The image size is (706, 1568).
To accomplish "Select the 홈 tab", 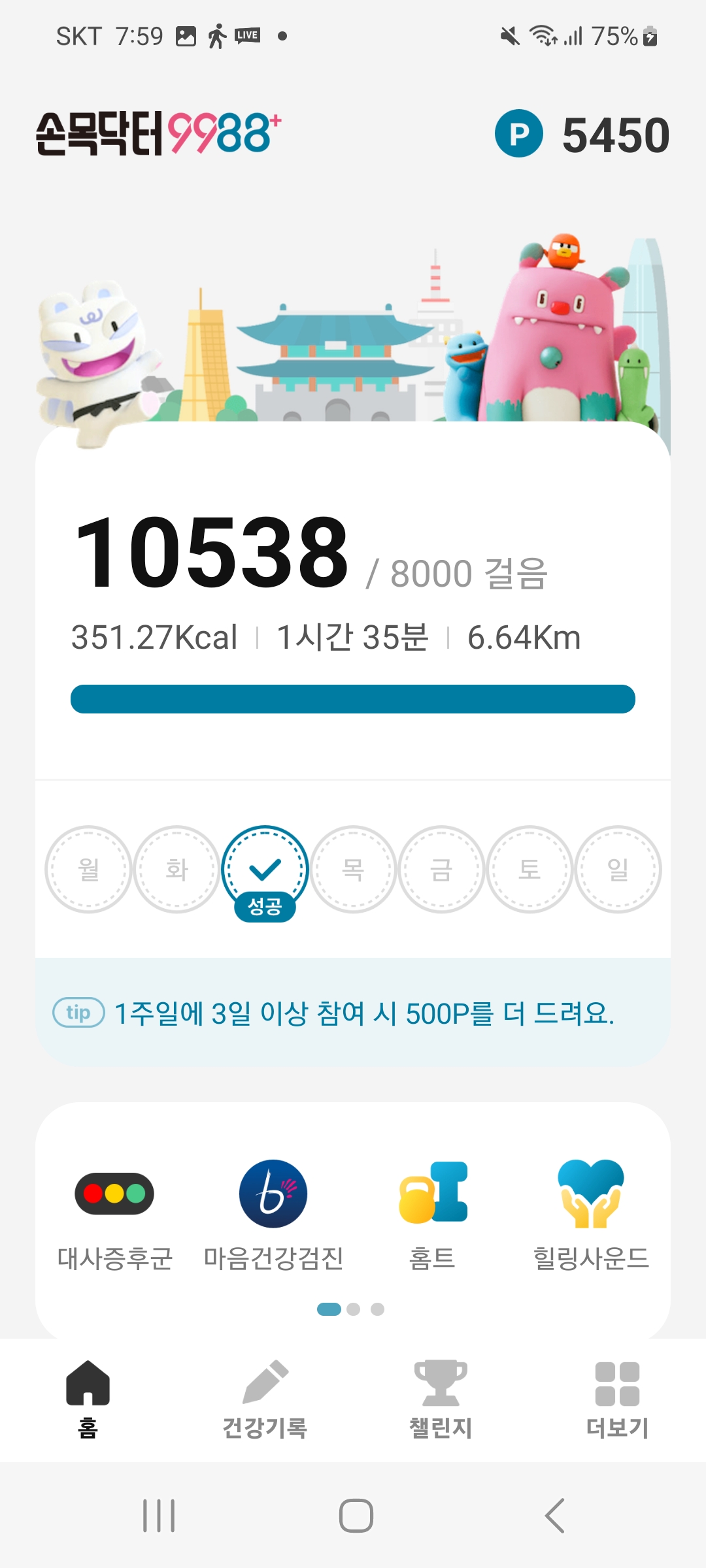I will 88,1399.
